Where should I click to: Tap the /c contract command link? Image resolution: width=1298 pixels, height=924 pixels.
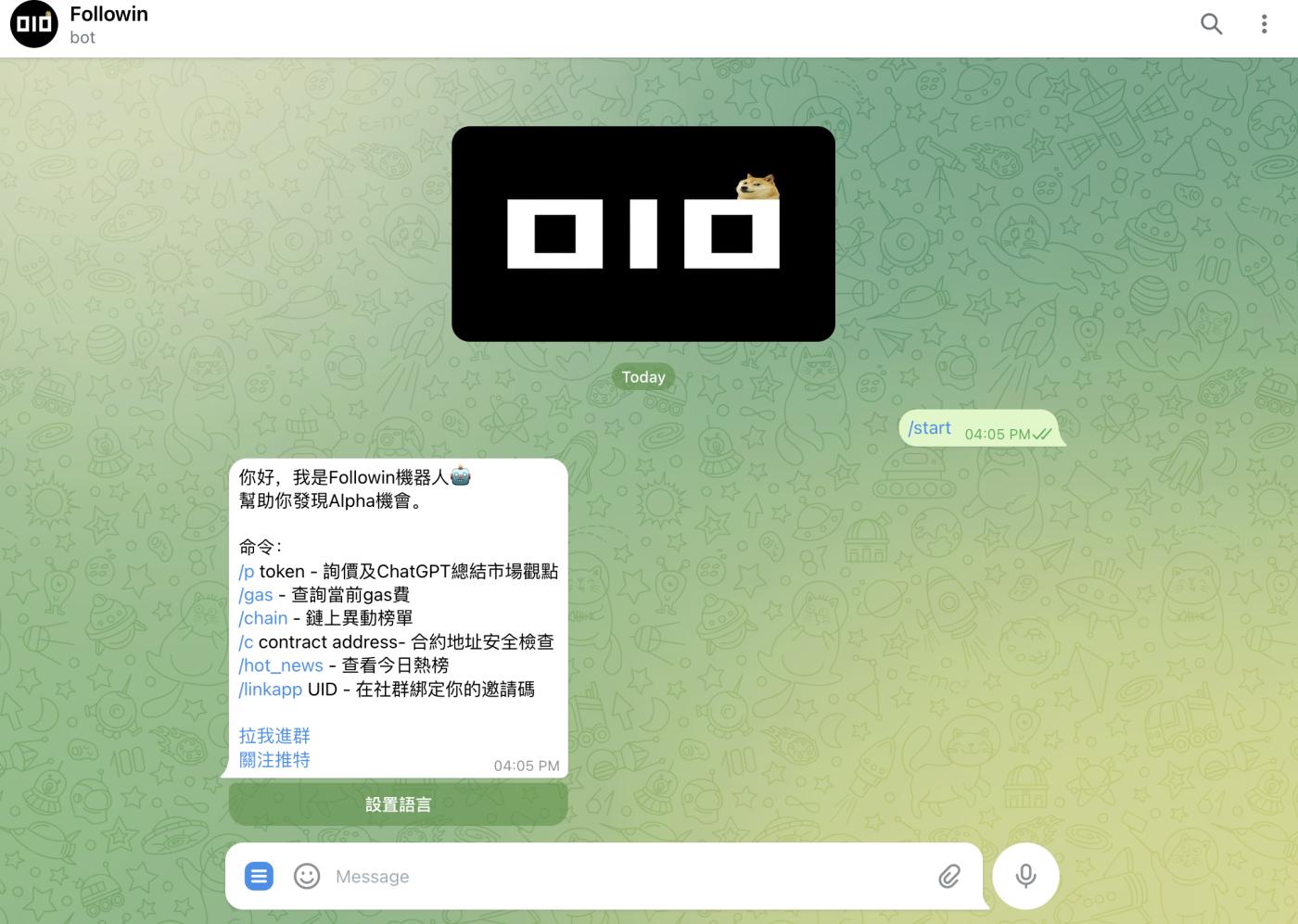click(x=246, y=642)
